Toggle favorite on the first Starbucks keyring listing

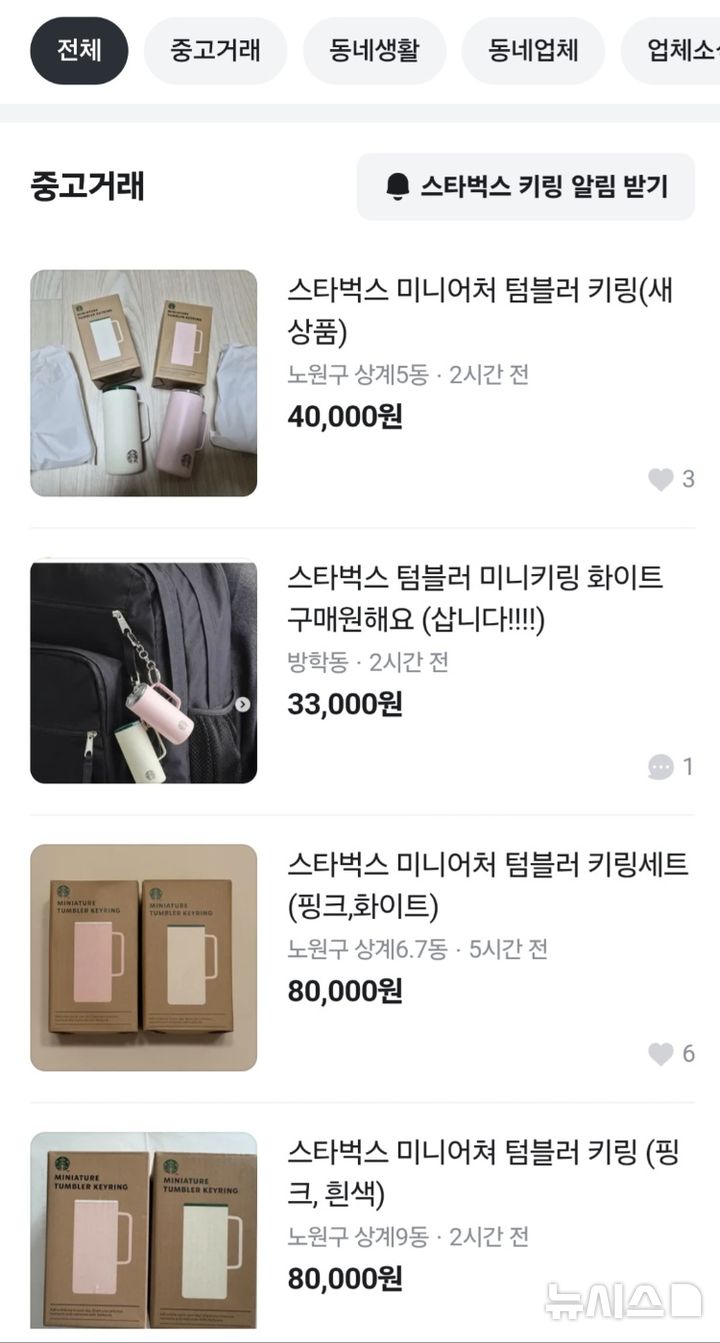[x=661, y=479]
